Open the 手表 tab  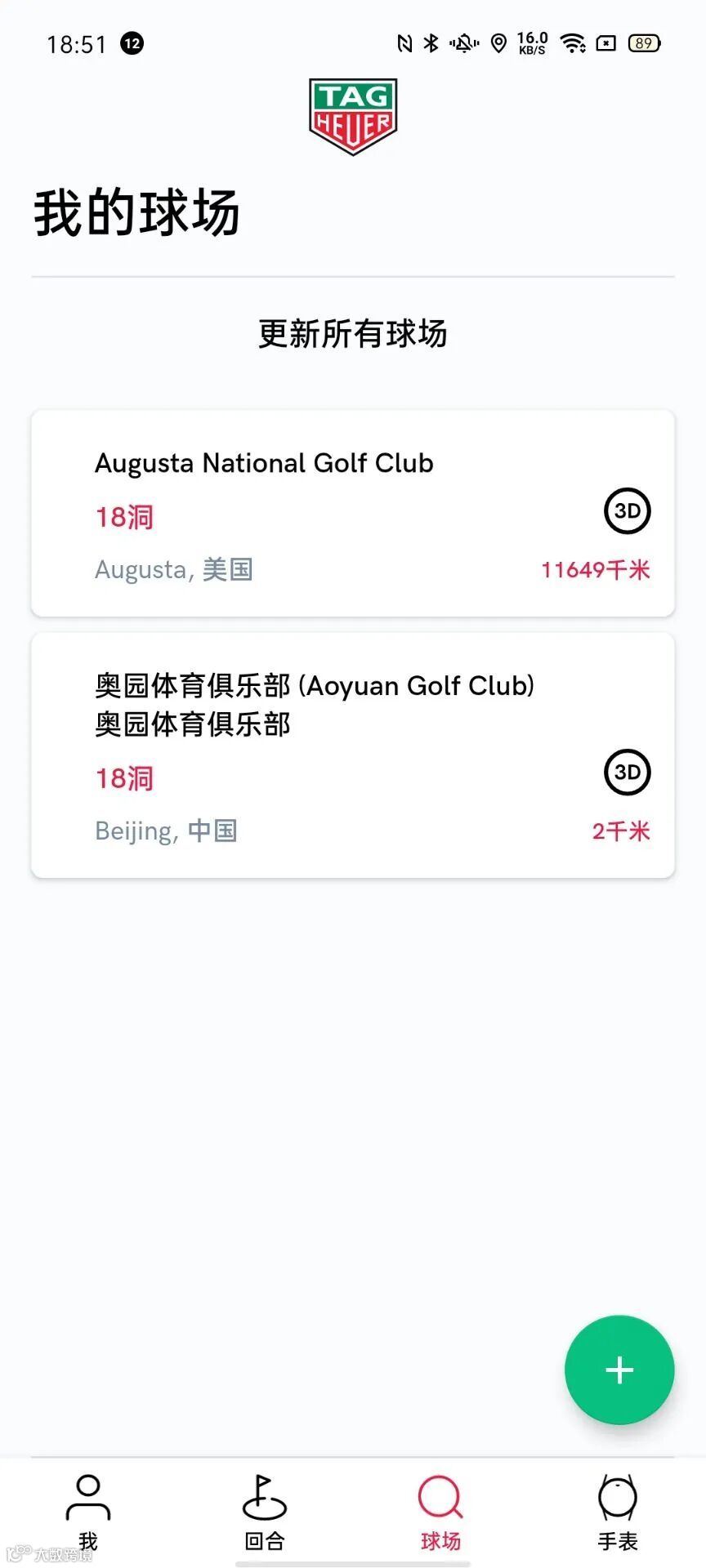pyautogui.click(x=617, y=1511)
